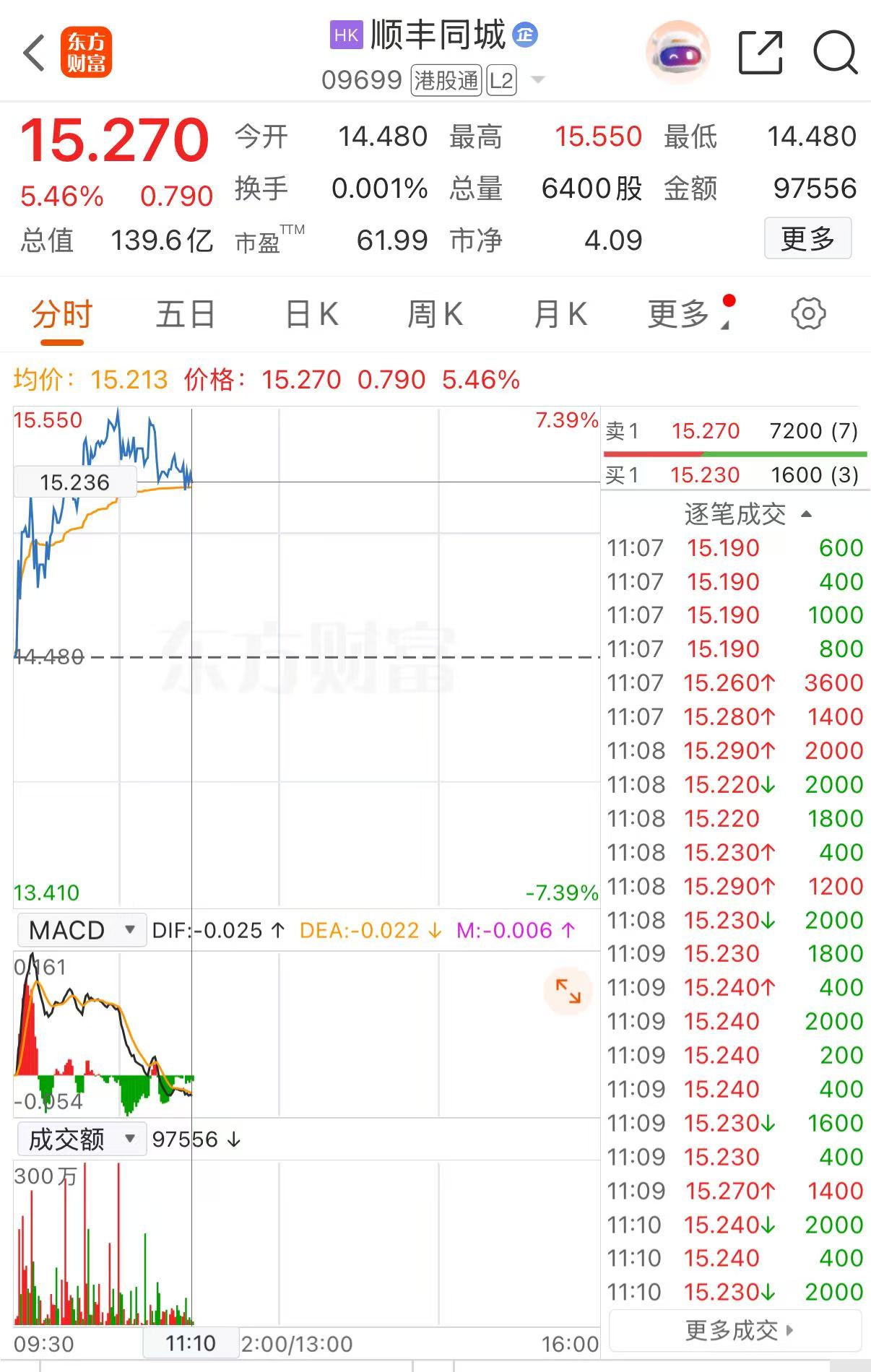
Task: Open the robot AI assistant
Action: [677, 53]
